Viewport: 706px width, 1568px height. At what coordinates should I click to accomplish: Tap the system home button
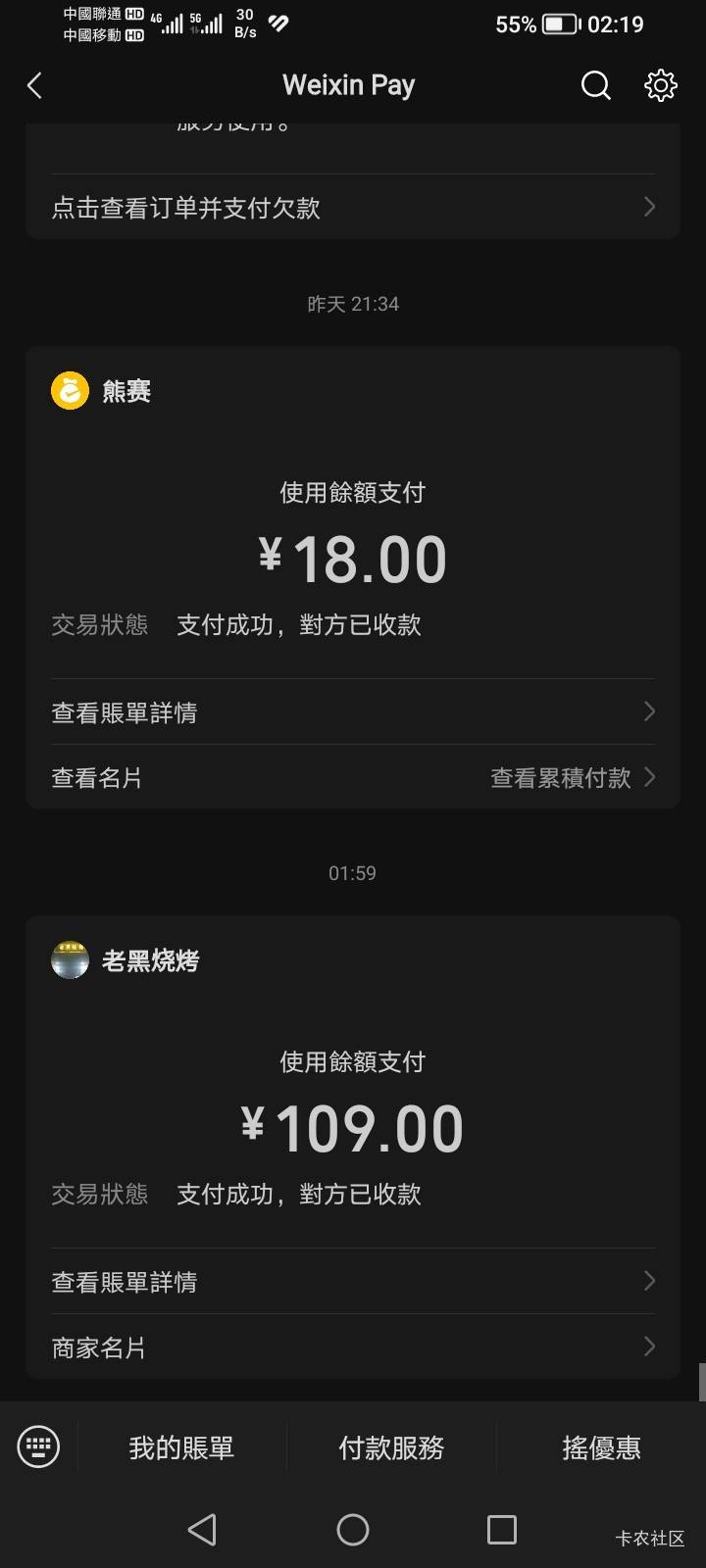tap(353, 1530)
